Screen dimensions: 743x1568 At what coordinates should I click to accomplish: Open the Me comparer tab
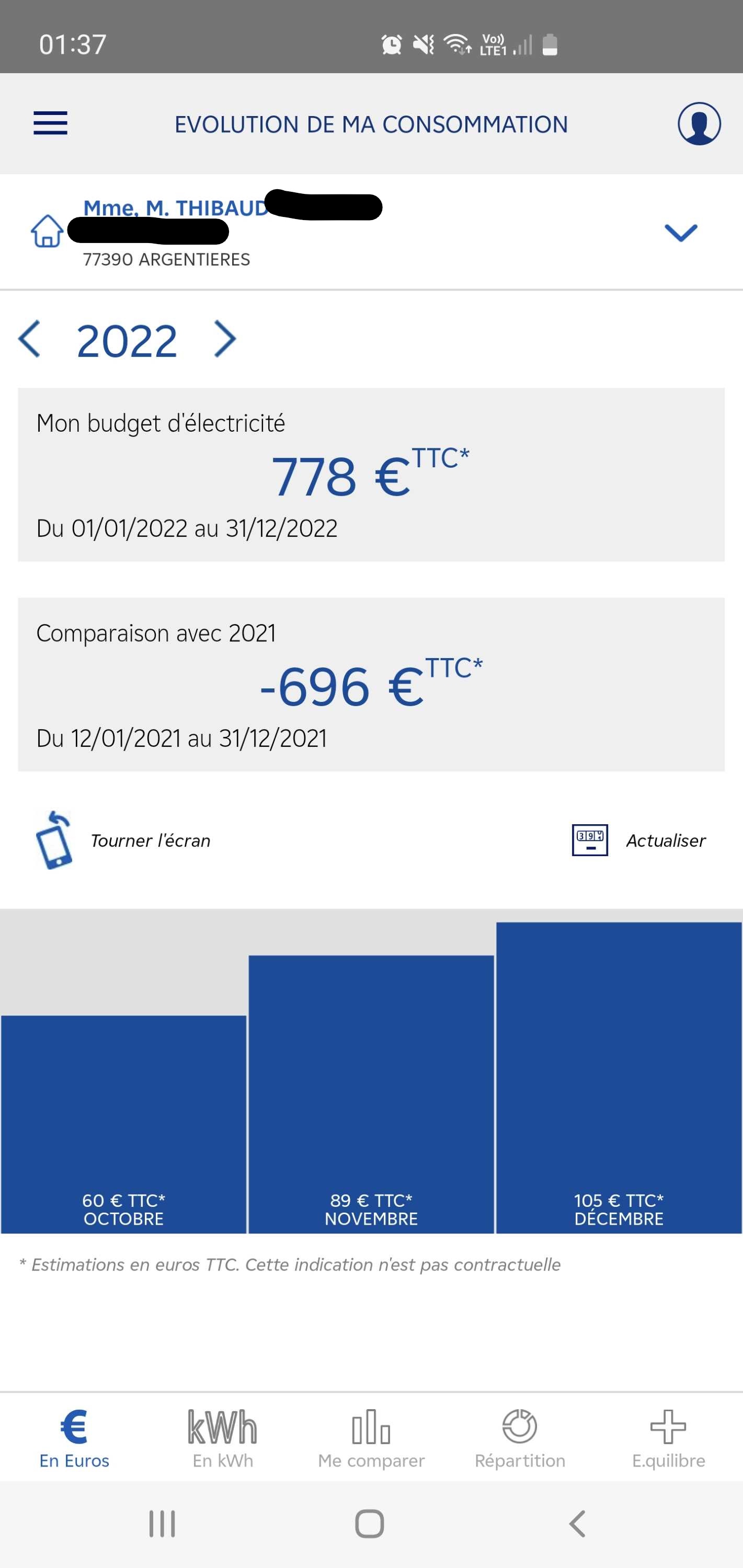pos(371,1439)
